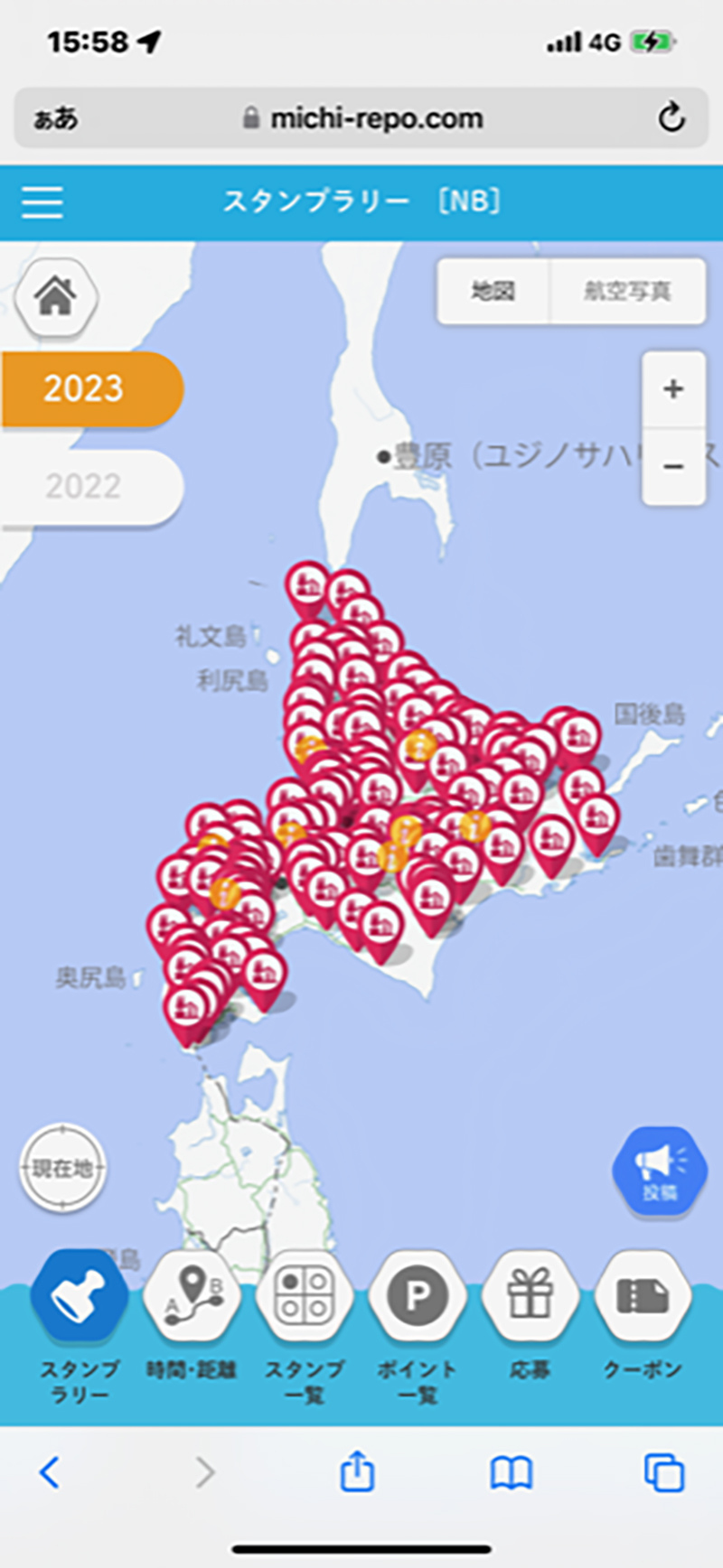The image size is (723, 1568).
Task: Open the 応募 gift entry feature
Action: click(x=530, y=1295)
